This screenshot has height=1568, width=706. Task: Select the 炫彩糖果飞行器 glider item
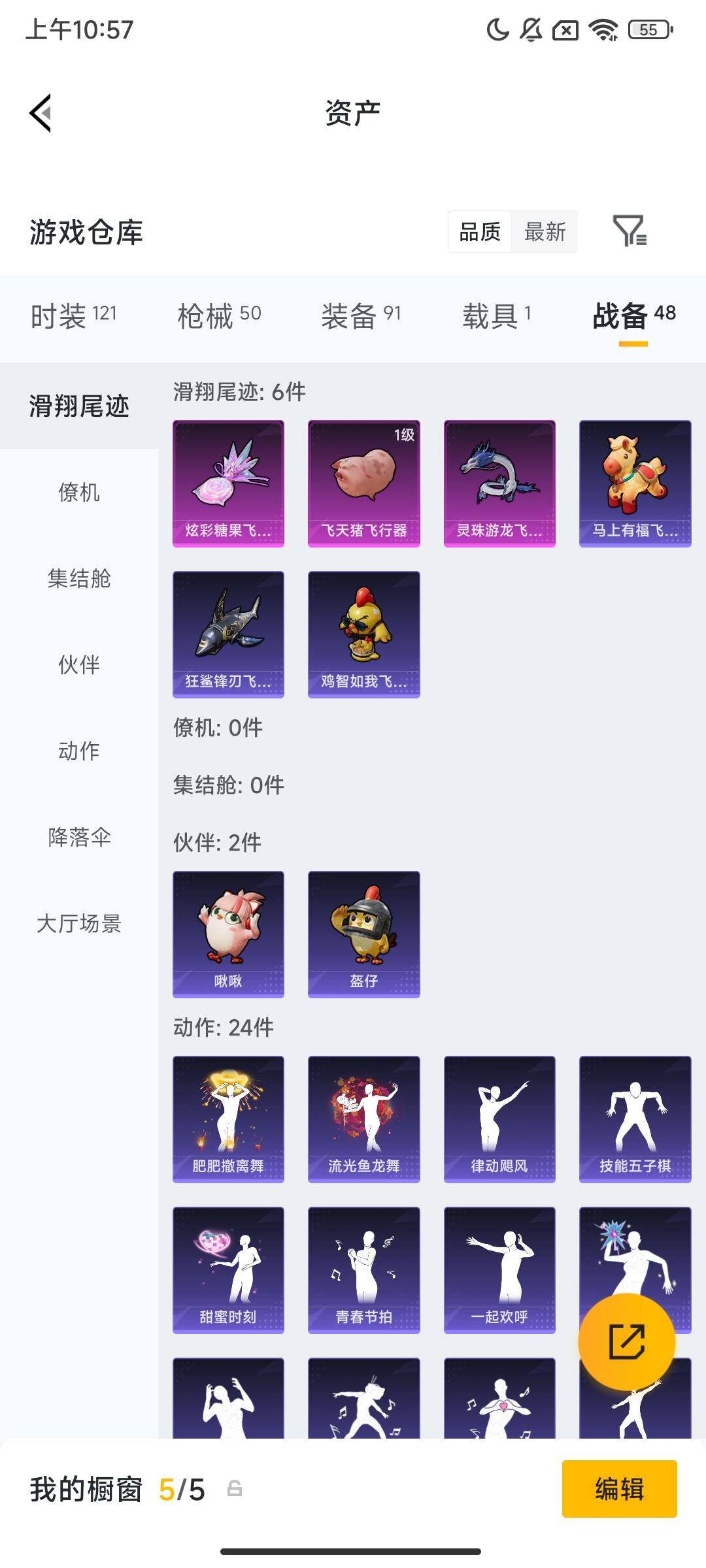(229, 482)
